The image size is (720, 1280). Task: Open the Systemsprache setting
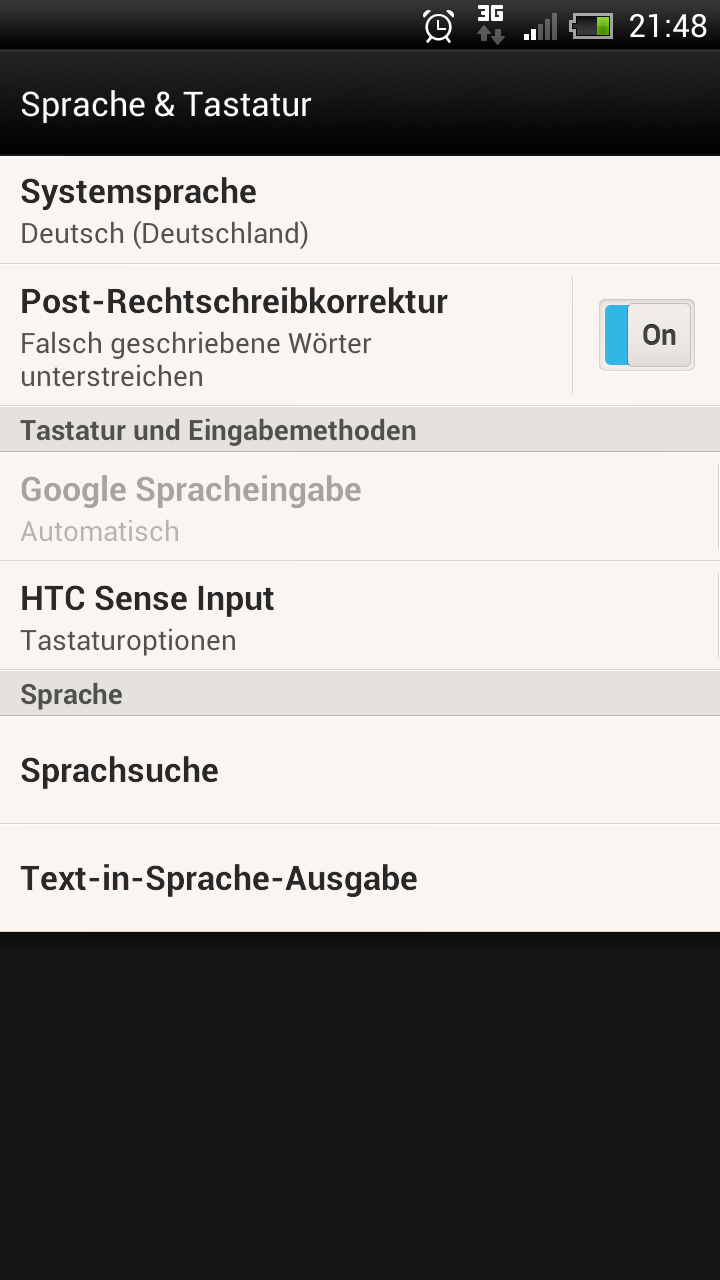[360, 210]
